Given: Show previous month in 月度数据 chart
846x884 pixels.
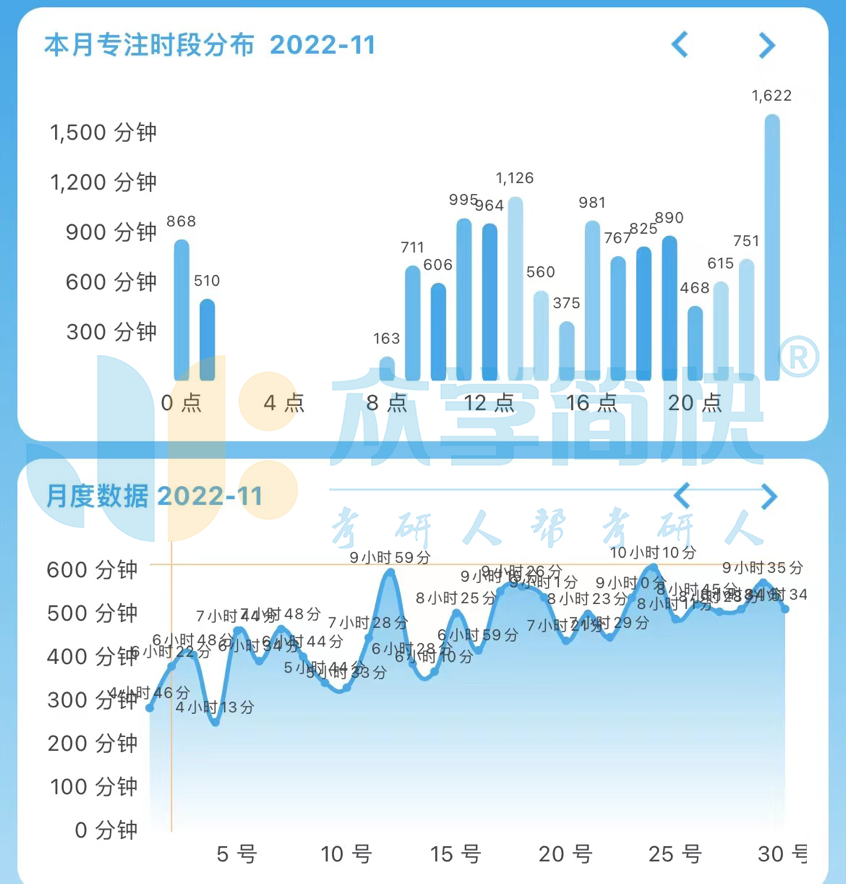Looking at the screenshot, I should point(682,495).
